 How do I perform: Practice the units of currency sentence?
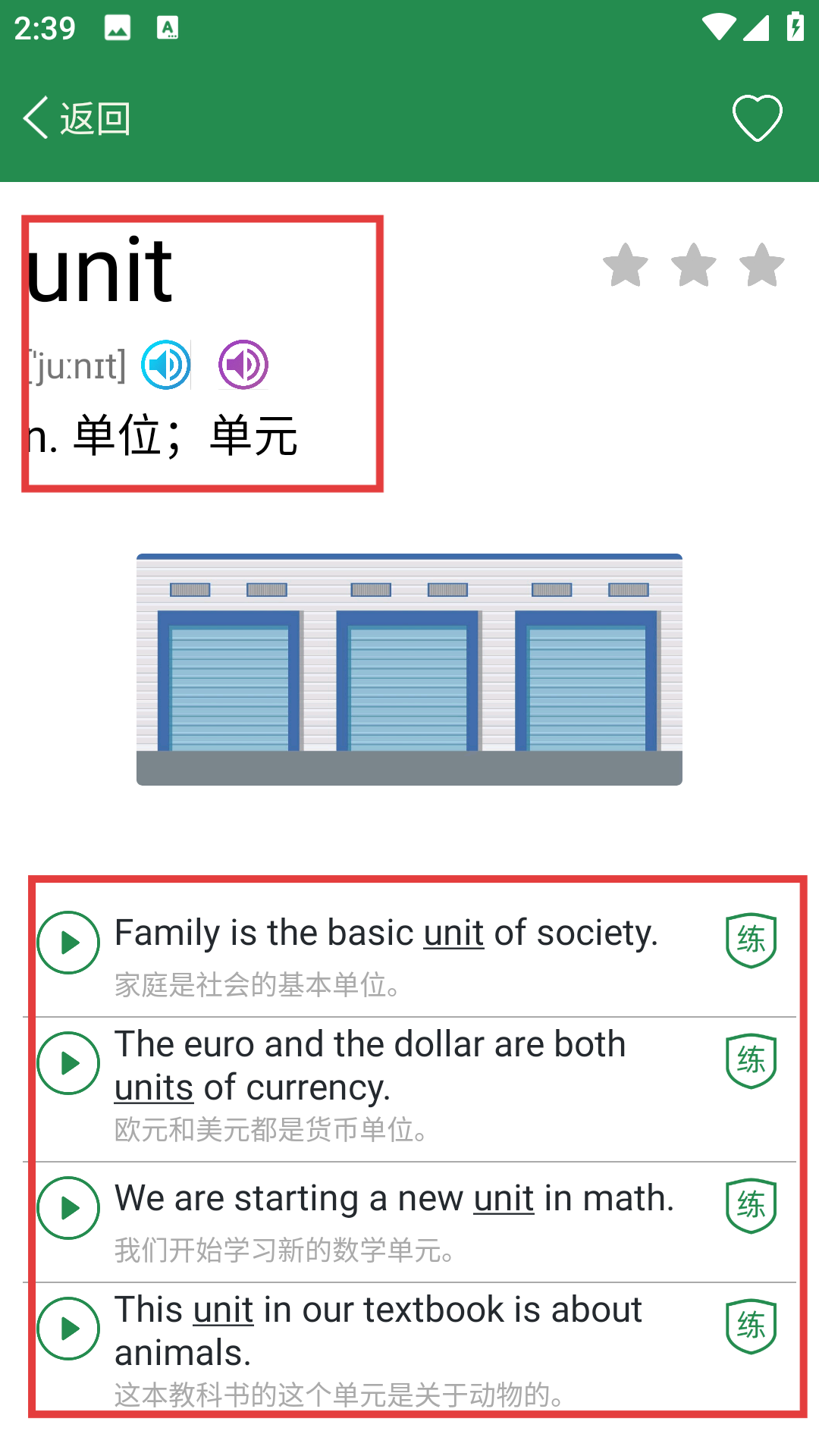click(x=751, y=1061)
